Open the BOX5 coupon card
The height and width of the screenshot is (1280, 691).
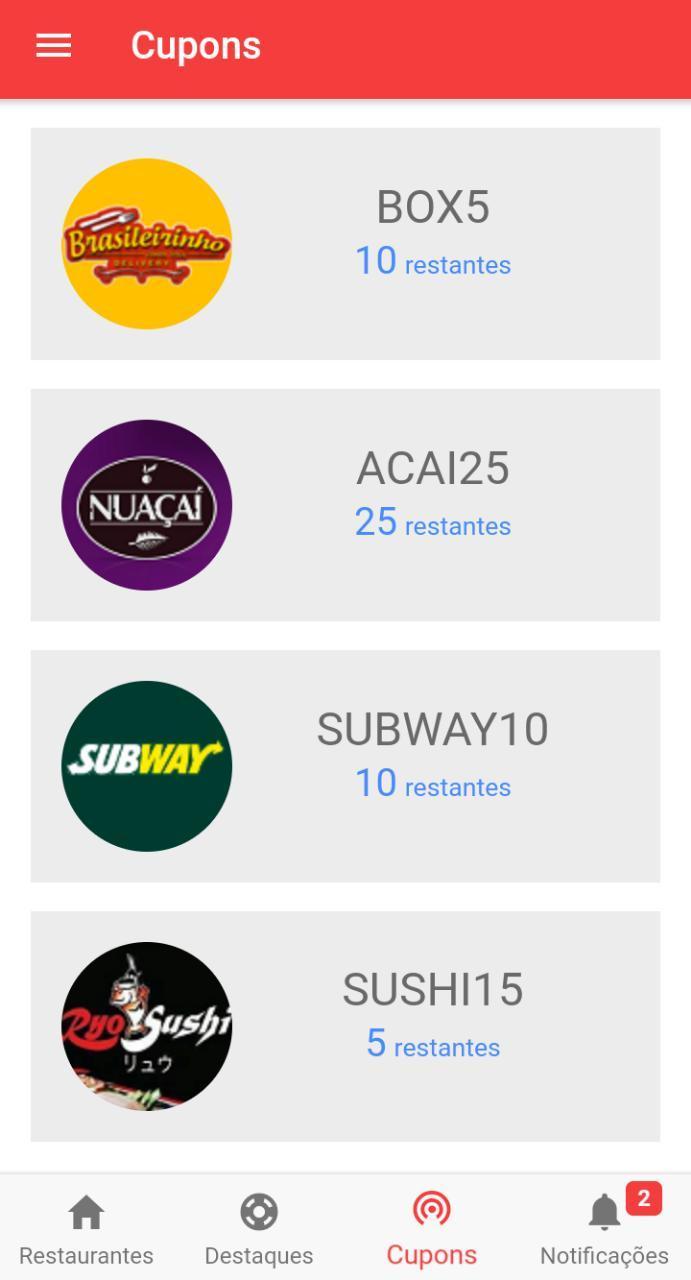(345, 244)
